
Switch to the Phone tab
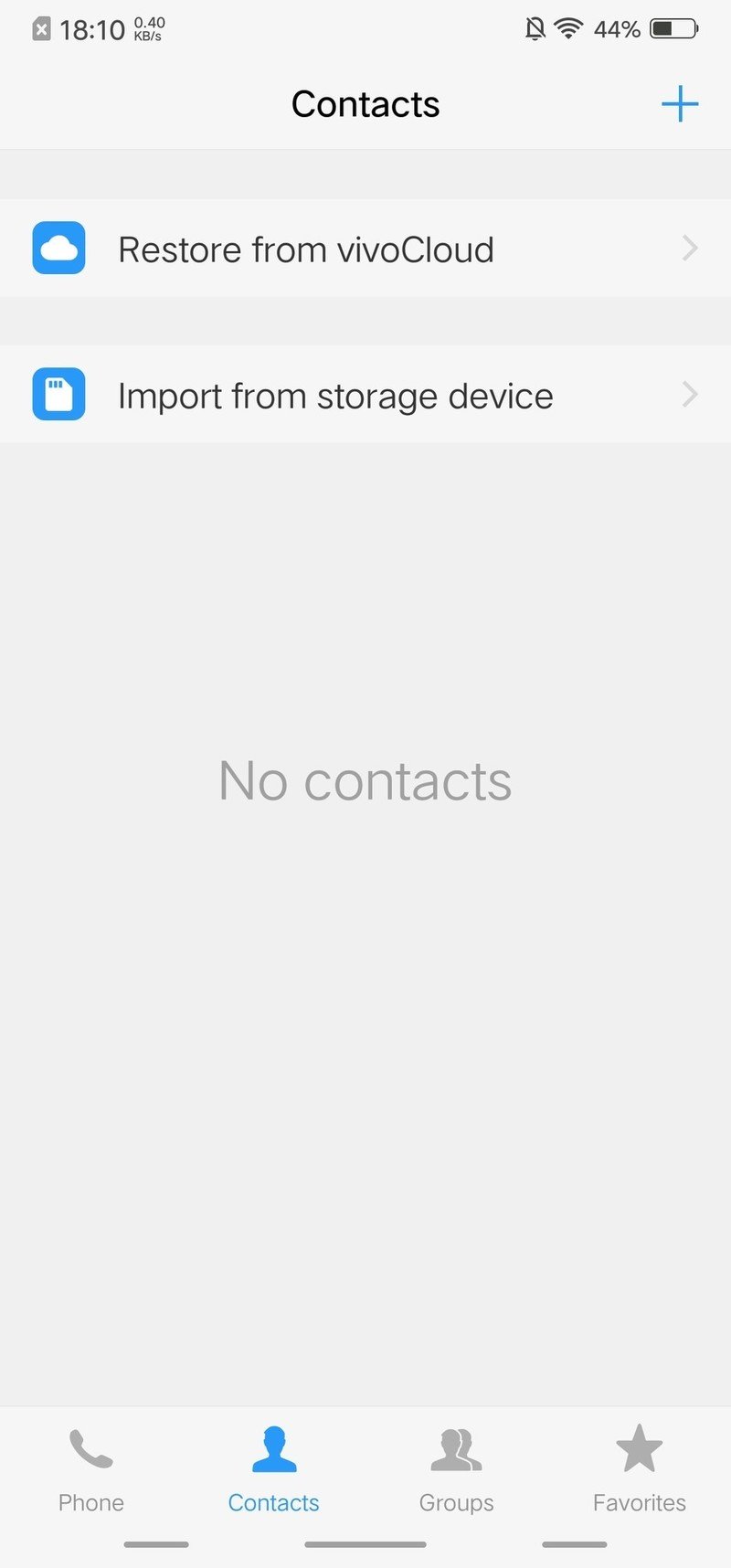click(91, 1467)
